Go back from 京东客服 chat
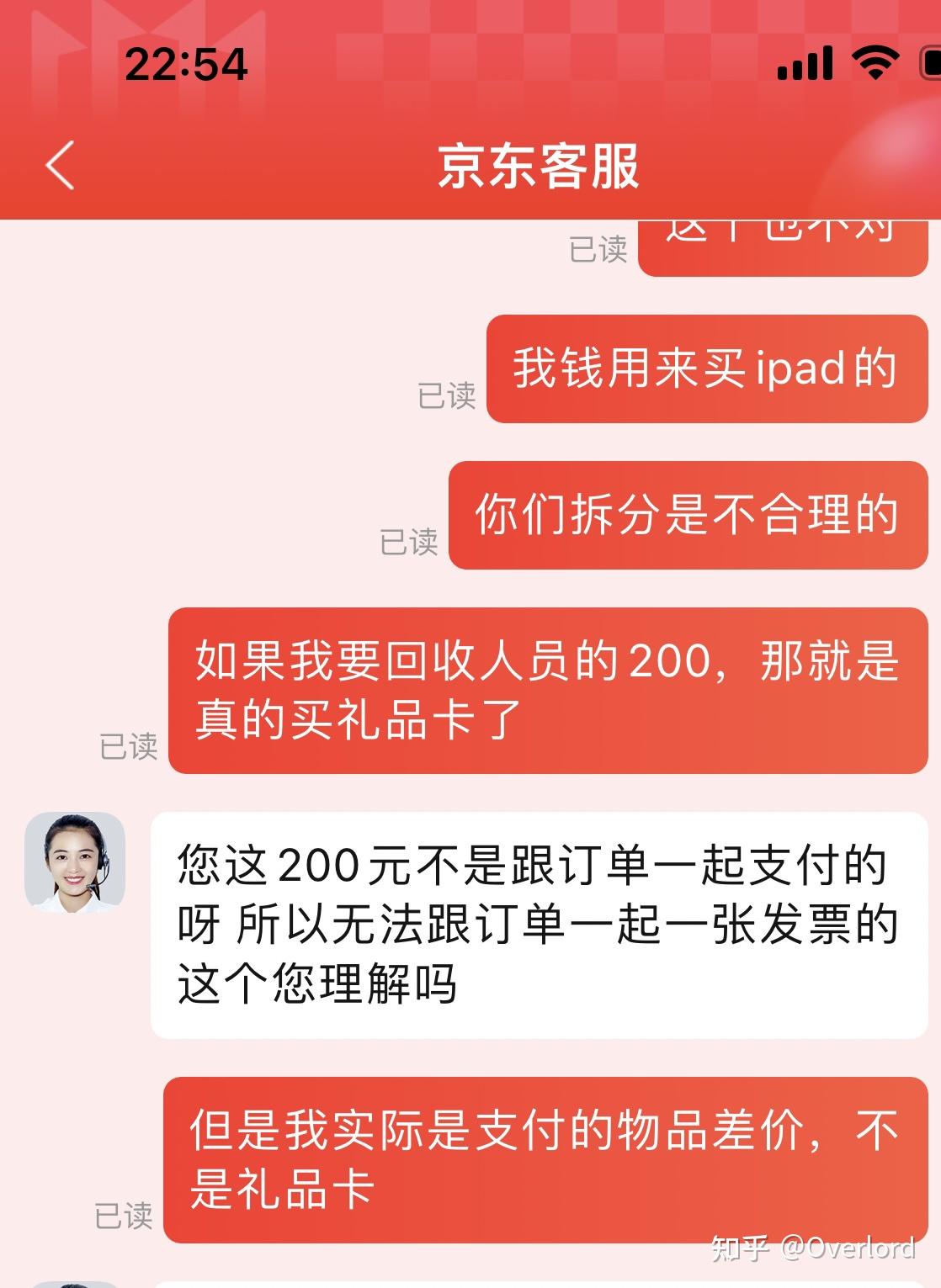Screen dimensions: 941x1288 pos(61,165)
